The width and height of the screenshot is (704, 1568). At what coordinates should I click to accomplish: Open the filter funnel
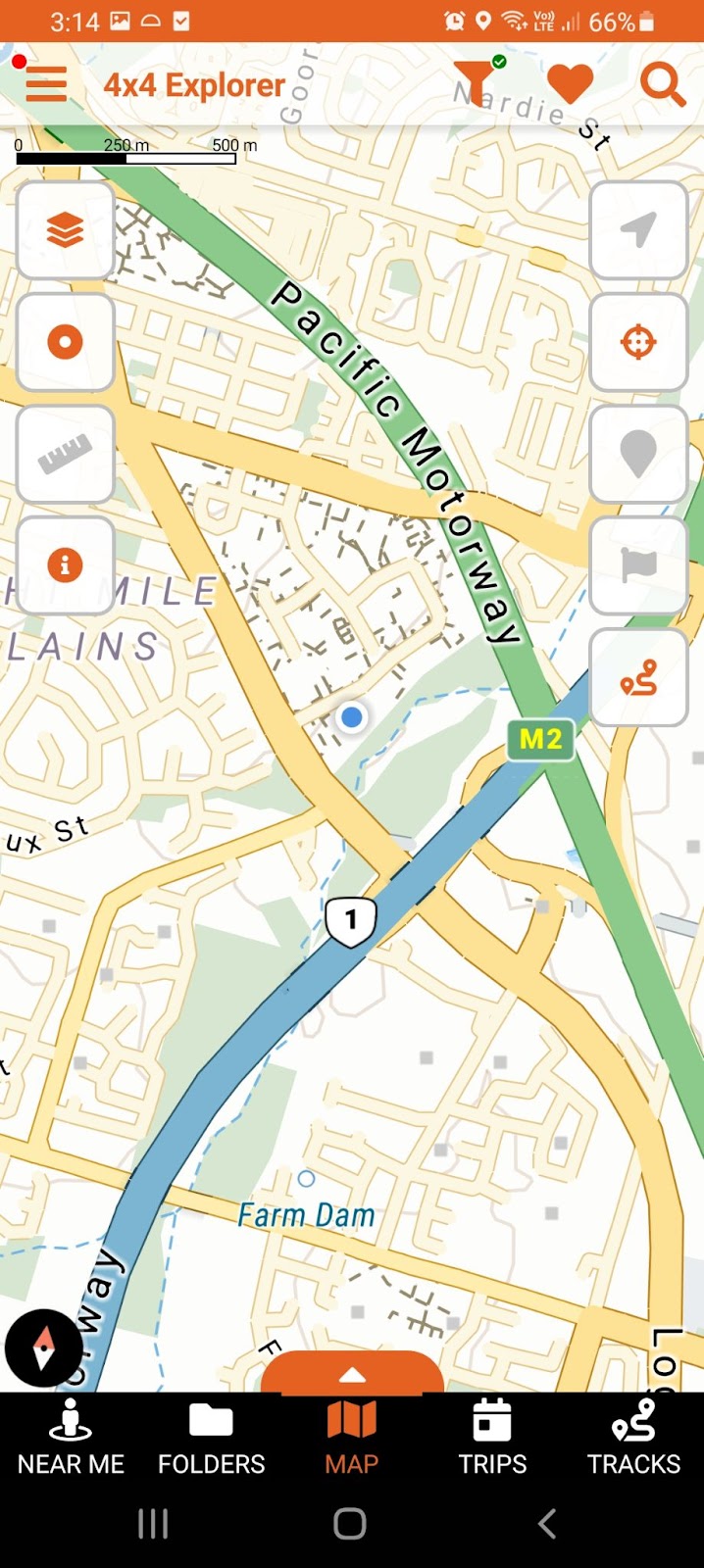click(x=476, y=82)
